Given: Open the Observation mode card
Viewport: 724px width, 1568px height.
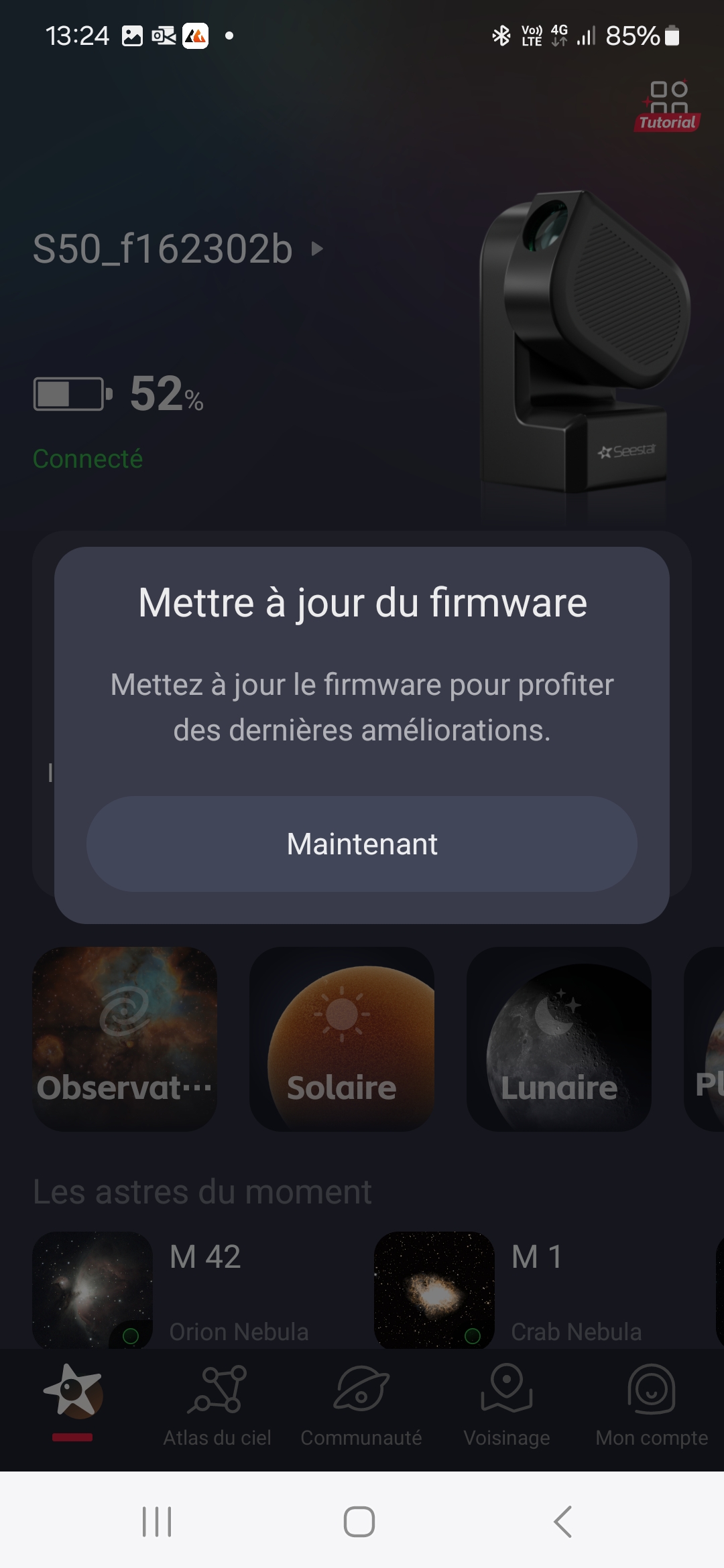Looking at the screenshot, I should point(125,1039).
